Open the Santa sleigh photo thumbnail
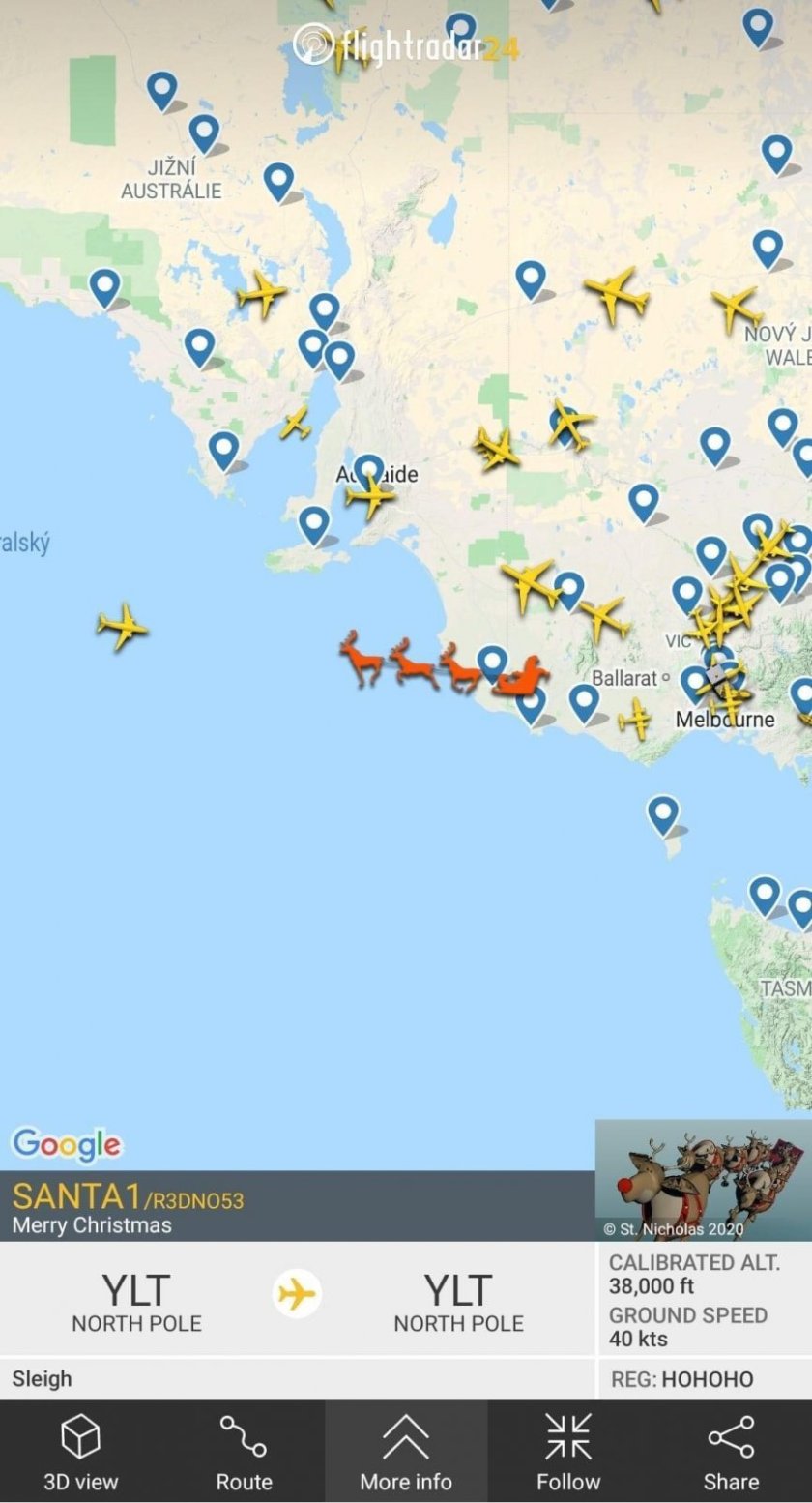The height and width of the screenshot is (1503, 812). coord(703,1180)
